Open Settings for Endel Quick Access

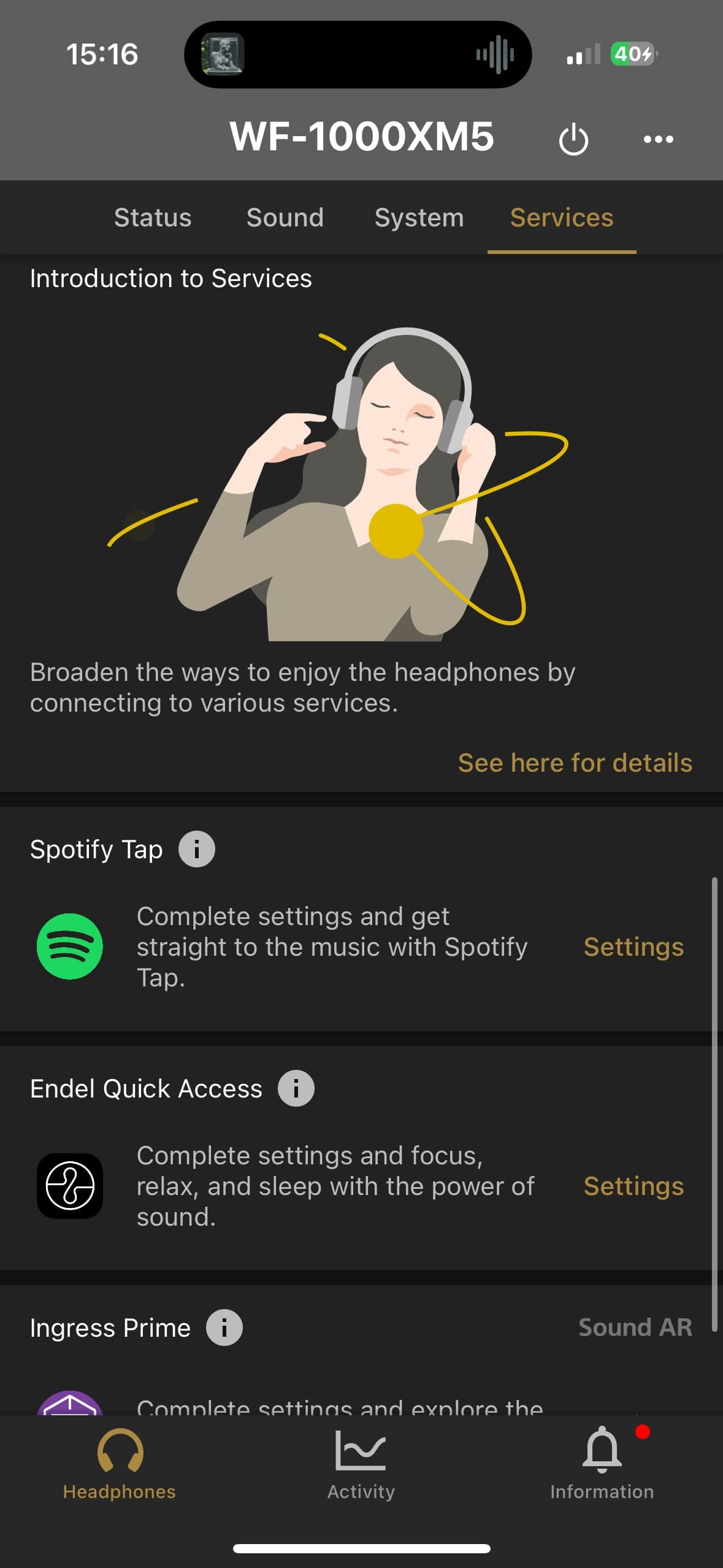[633, 1186]
